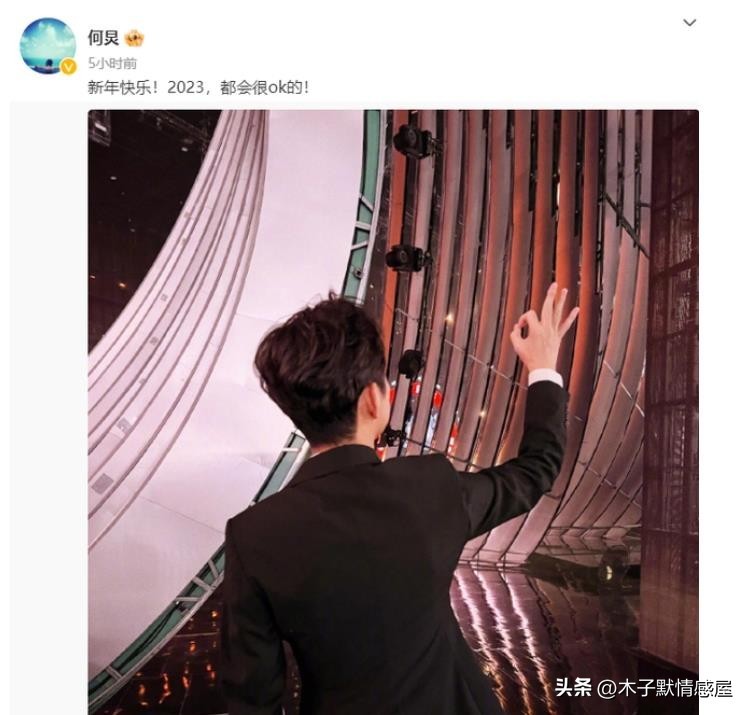Viewport: 749px width, 715px height.
Task: Open the username 何炅 profile link
Action: [x=103, y=38]
